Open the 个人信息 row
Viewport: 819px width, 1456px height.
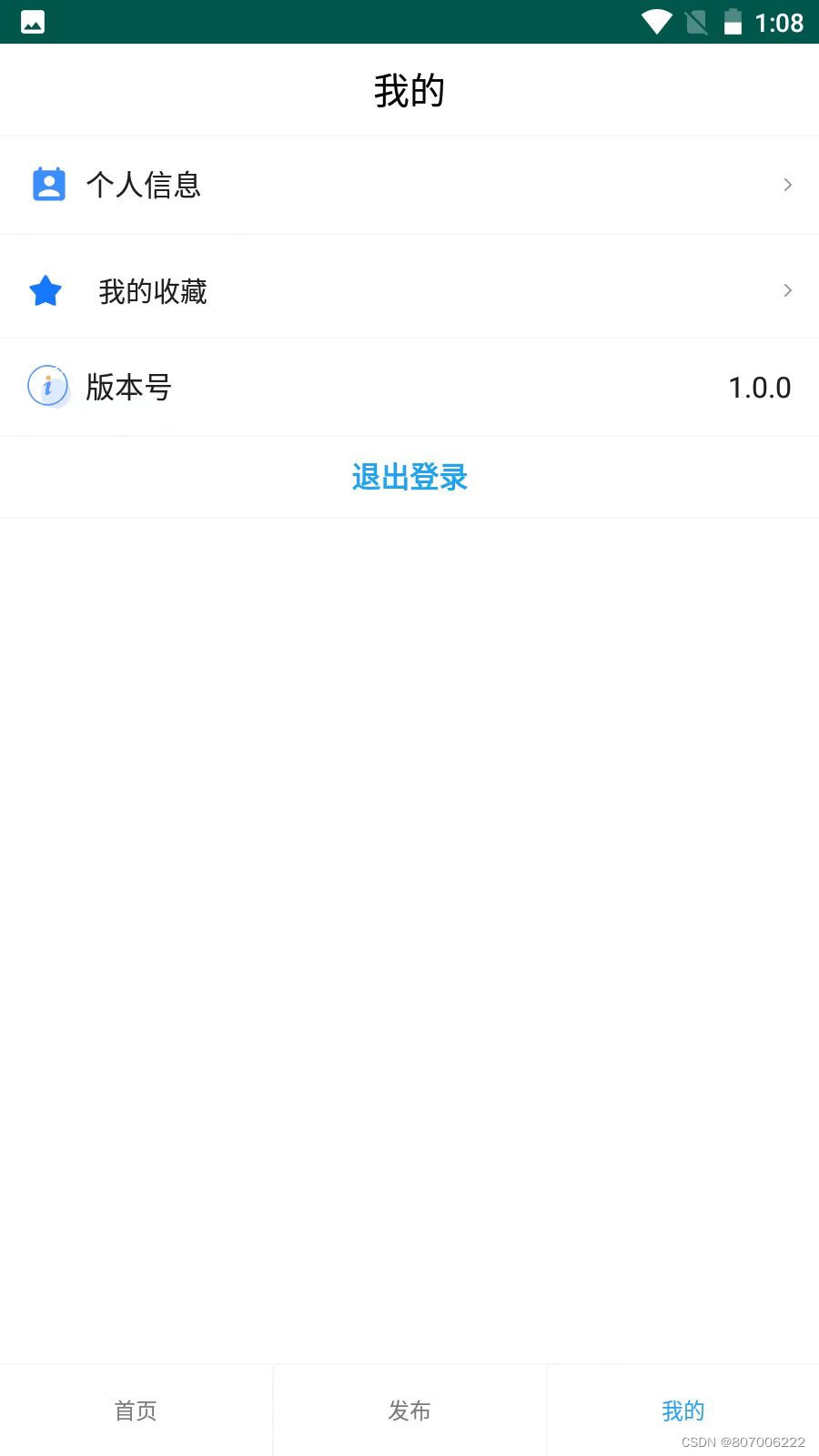click(409, 185)
